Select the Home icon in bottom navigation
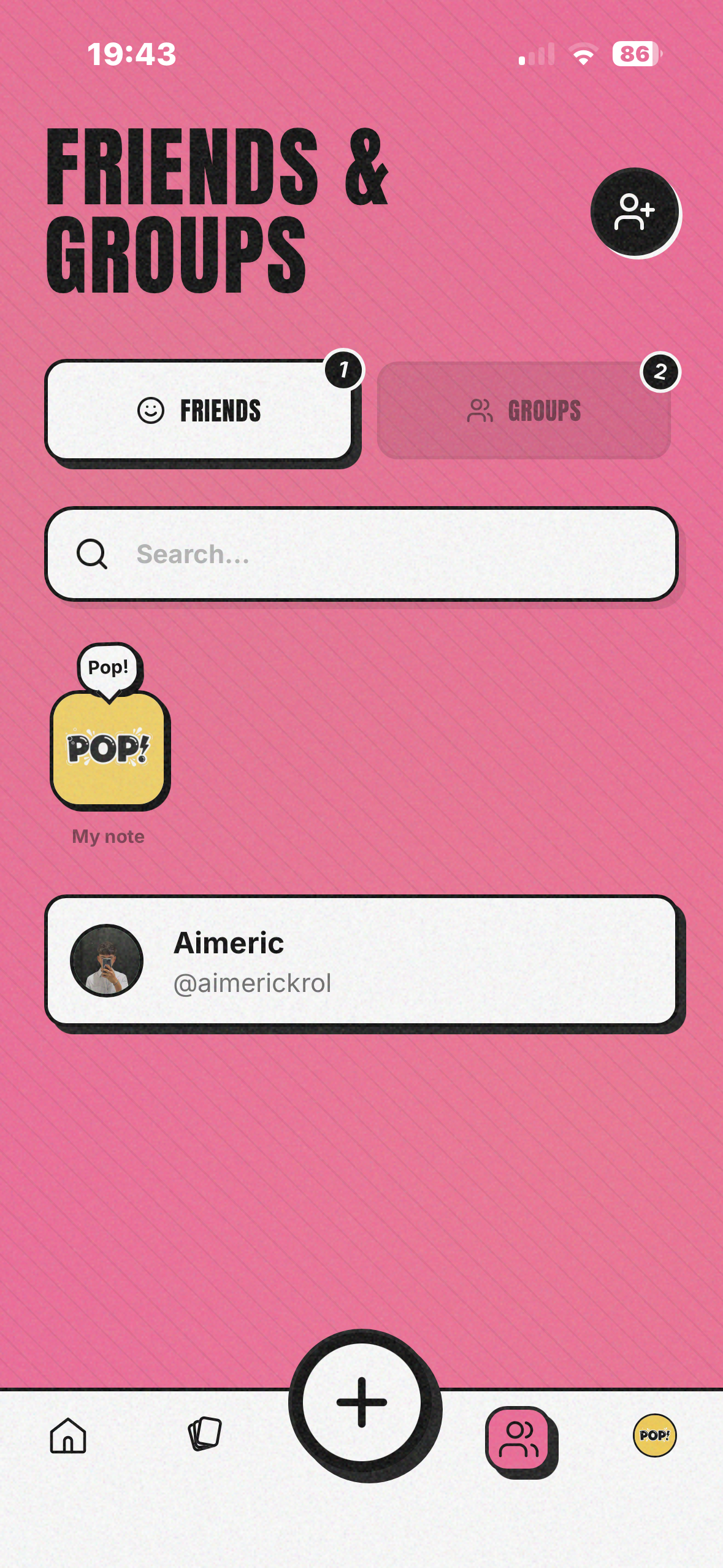Viewport: 723px width, 1568px height. [67, 1435]
